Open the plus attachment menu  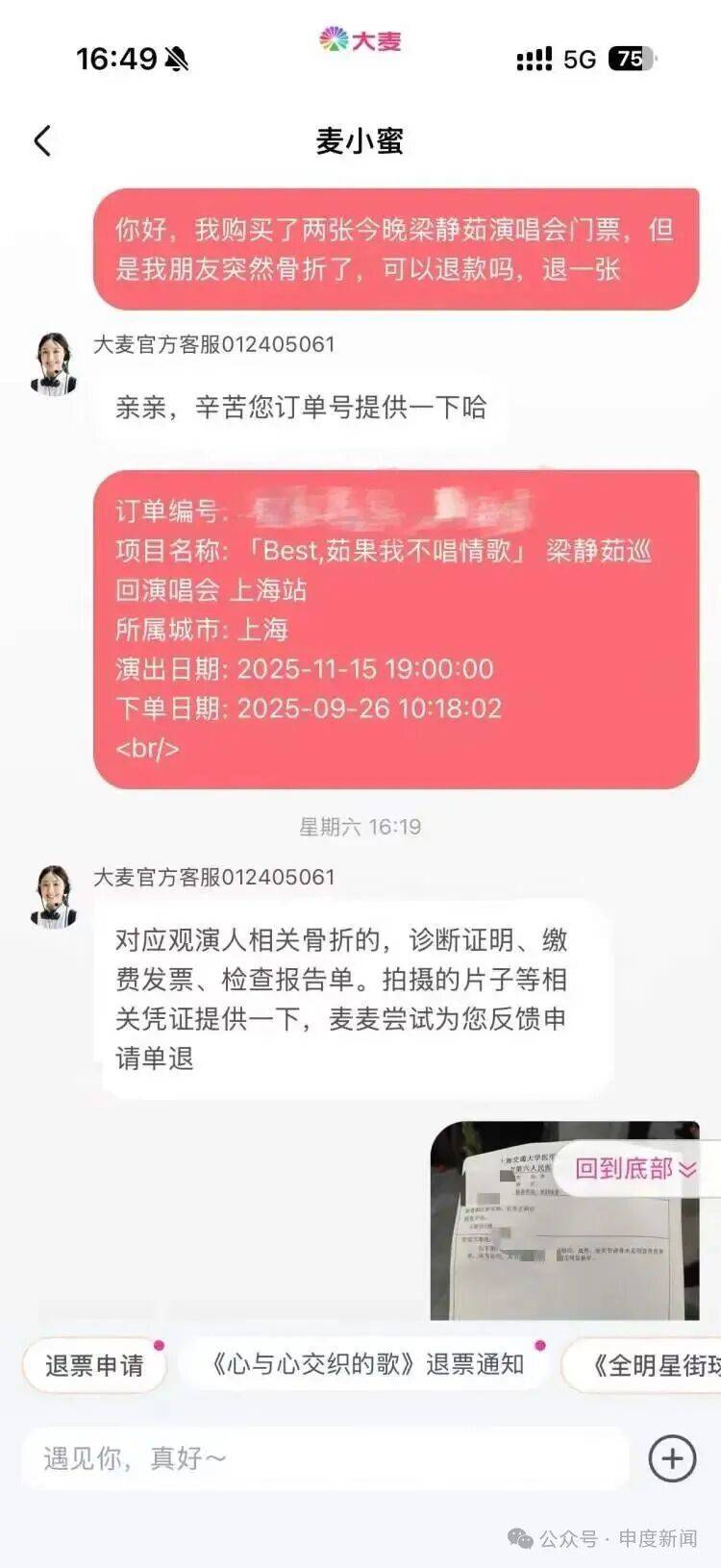pos(672,1457)
